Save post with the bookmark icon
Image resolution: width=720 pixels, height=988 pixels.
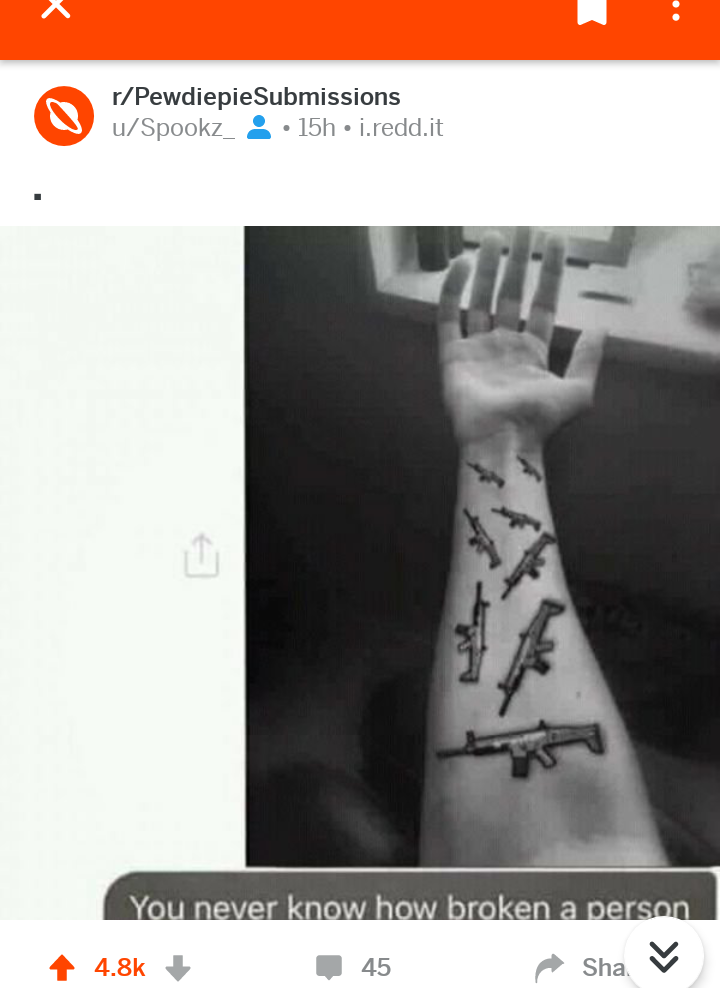point(592,11)
